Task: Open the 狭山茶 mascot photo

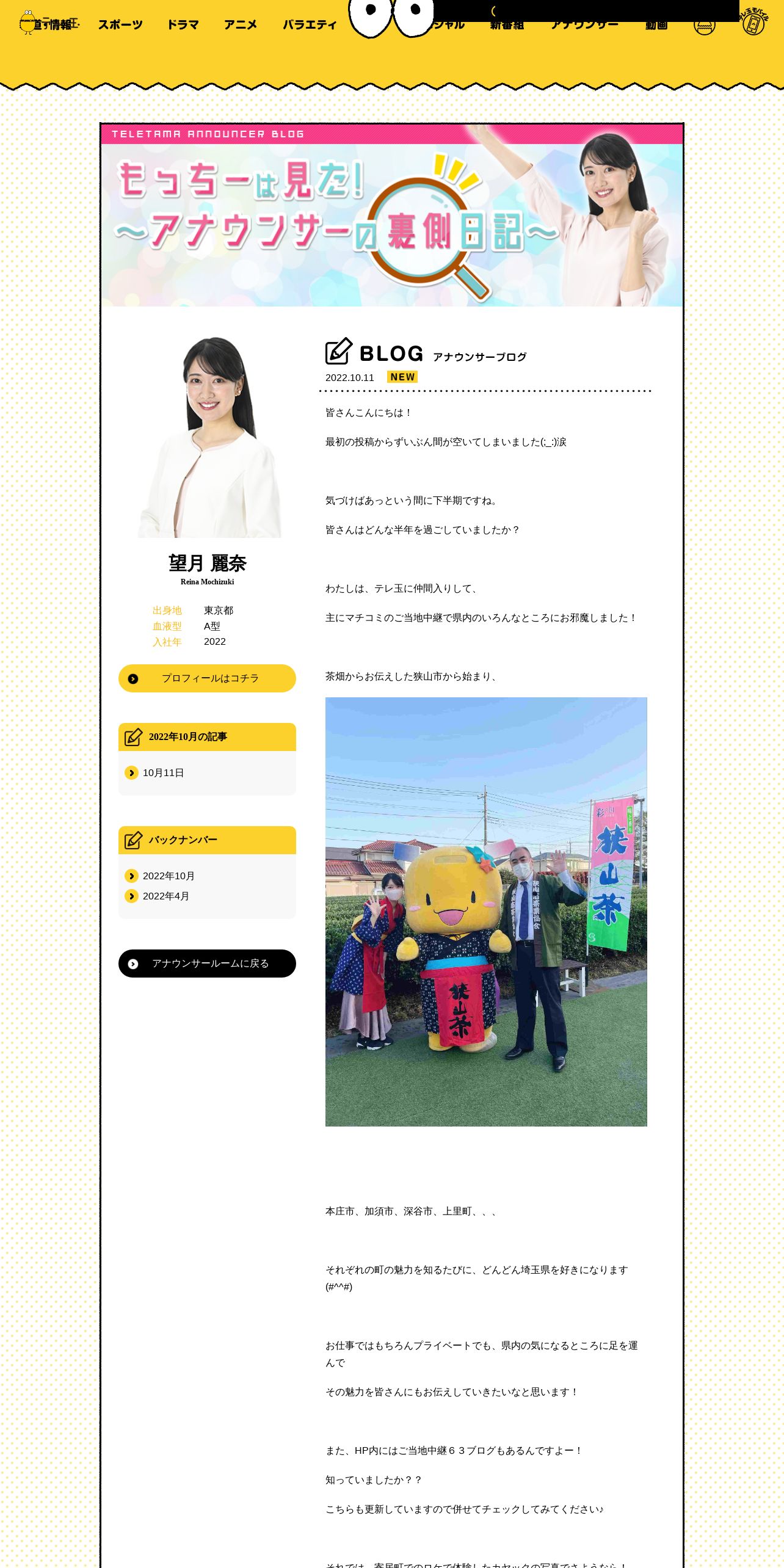Action: (x=486, y=912)
